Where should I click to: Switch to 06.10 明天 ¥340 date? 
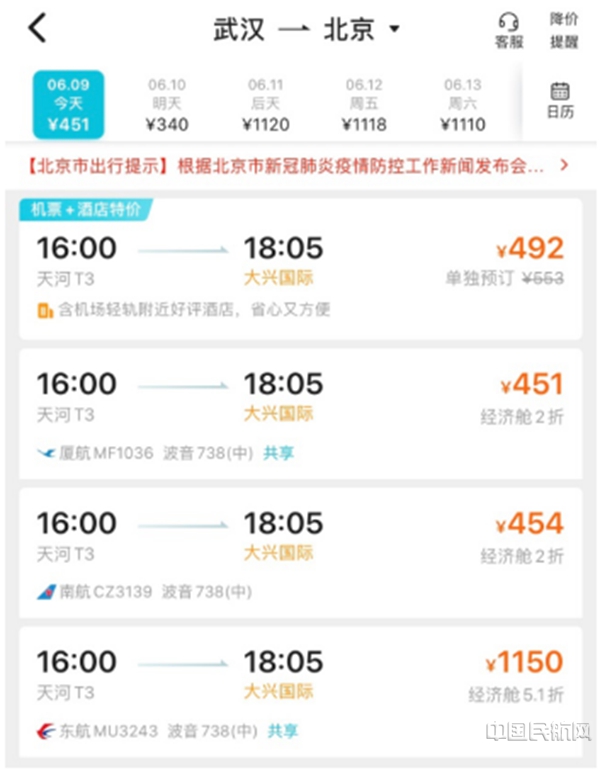[167, 105]
